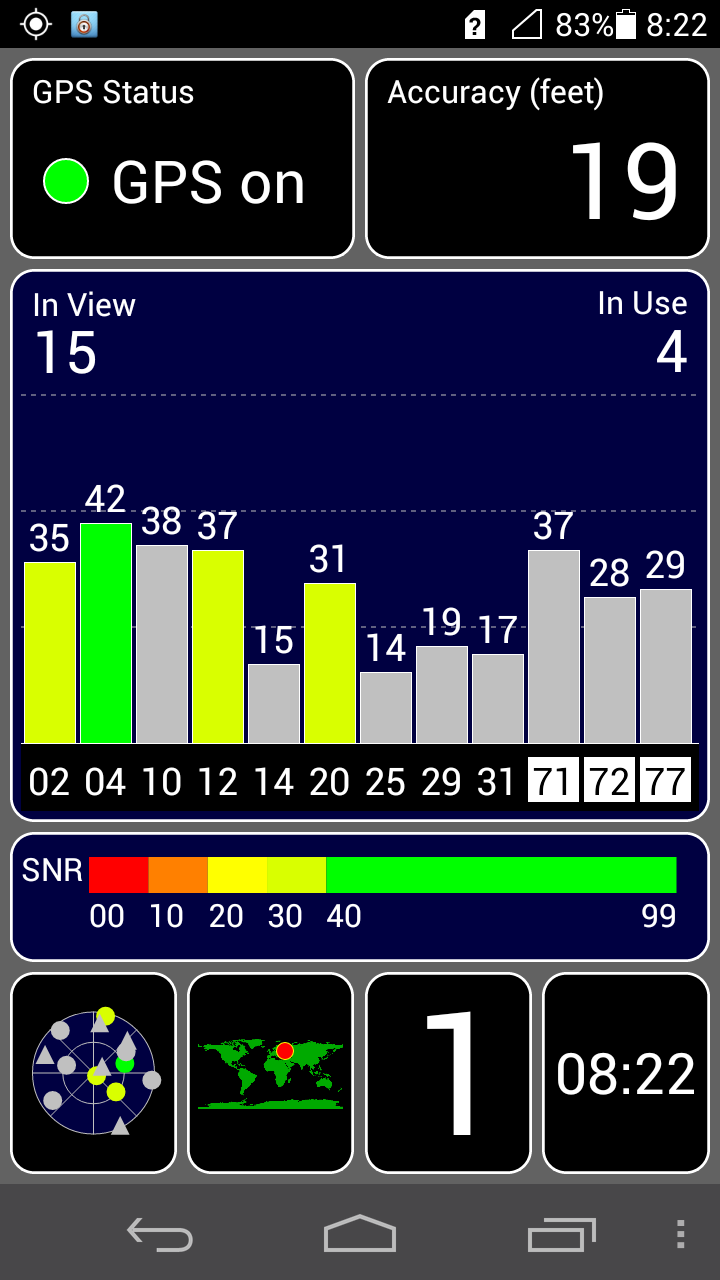The image size is (720, 1280).
Task: Tap the satellite signal bar chart panel
Action: pos(360,545)
